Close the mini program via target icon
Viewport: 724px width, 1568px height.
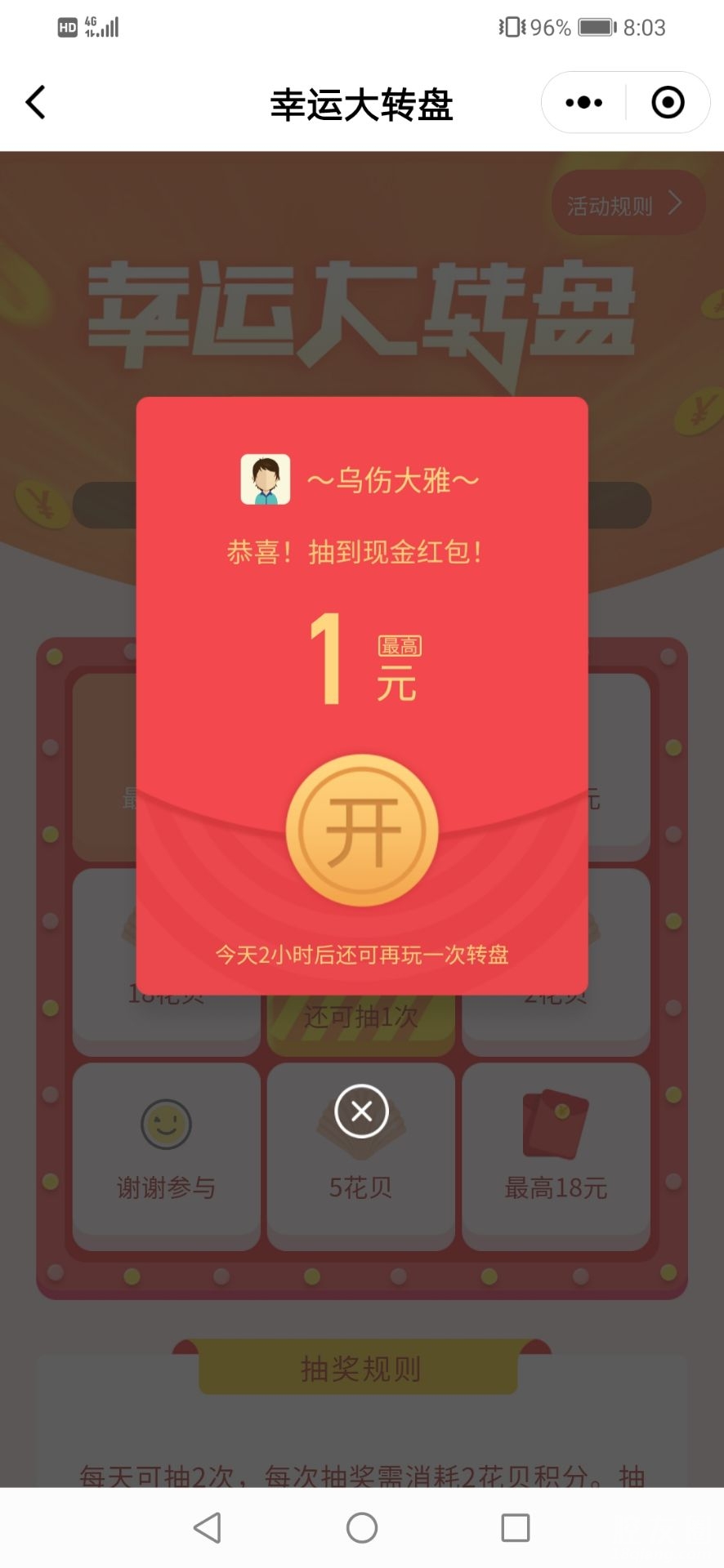click(668, 103)
